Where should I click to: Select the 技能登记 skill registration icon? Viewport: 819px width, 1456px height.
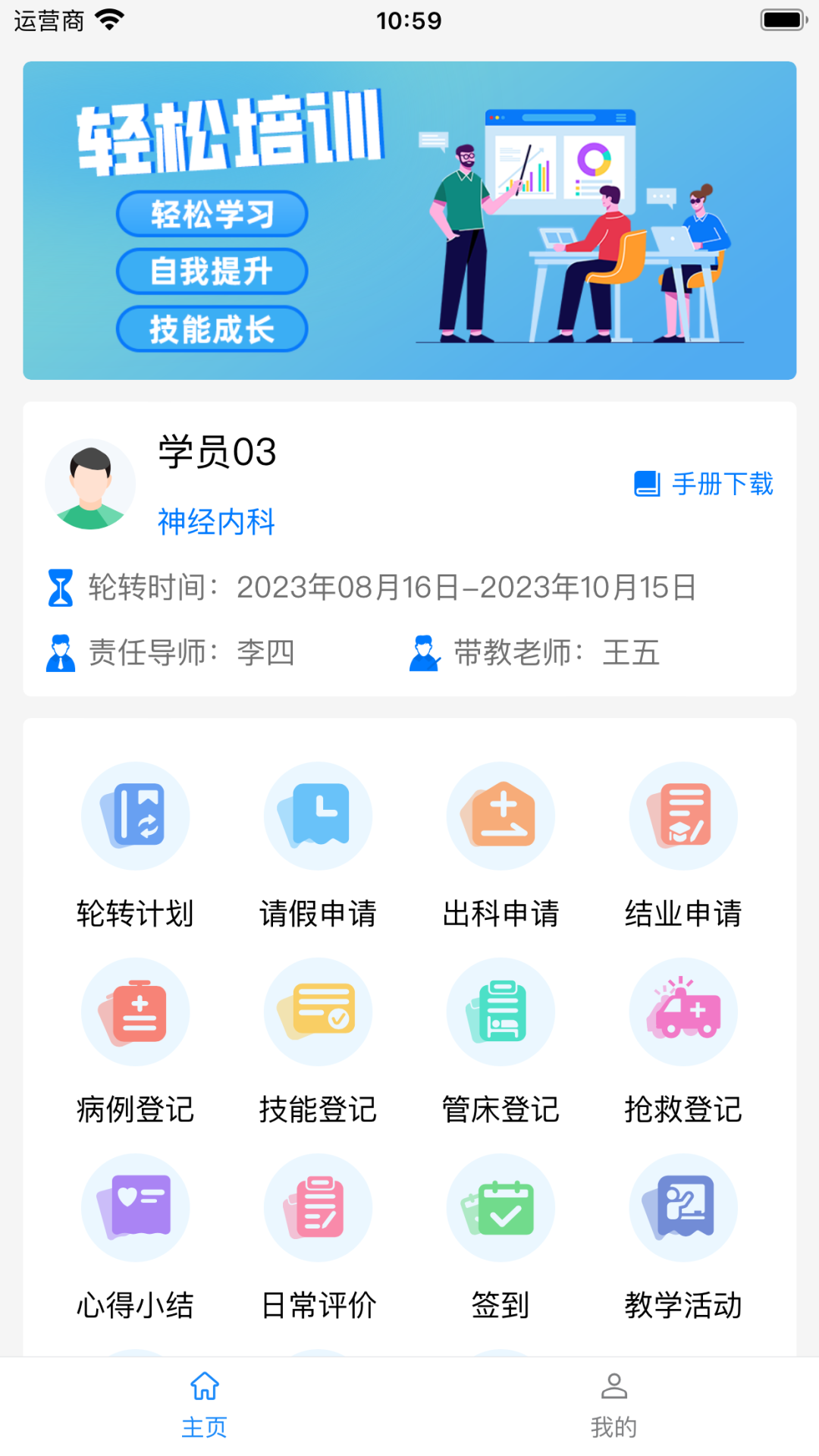[318, 1012]
